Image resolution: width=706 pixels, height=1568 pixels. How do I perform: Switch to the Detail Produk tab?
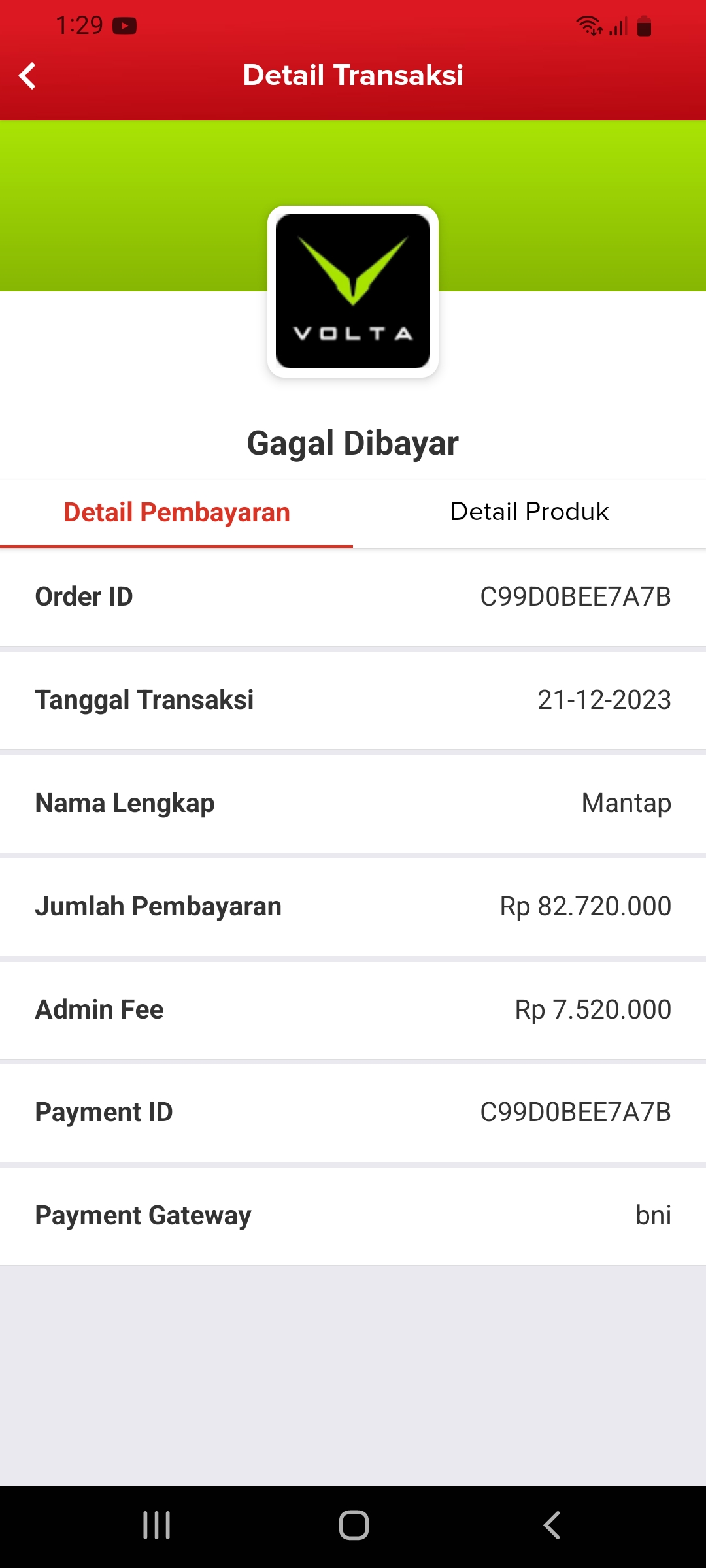pyautogui.click(x=529, y=512)
